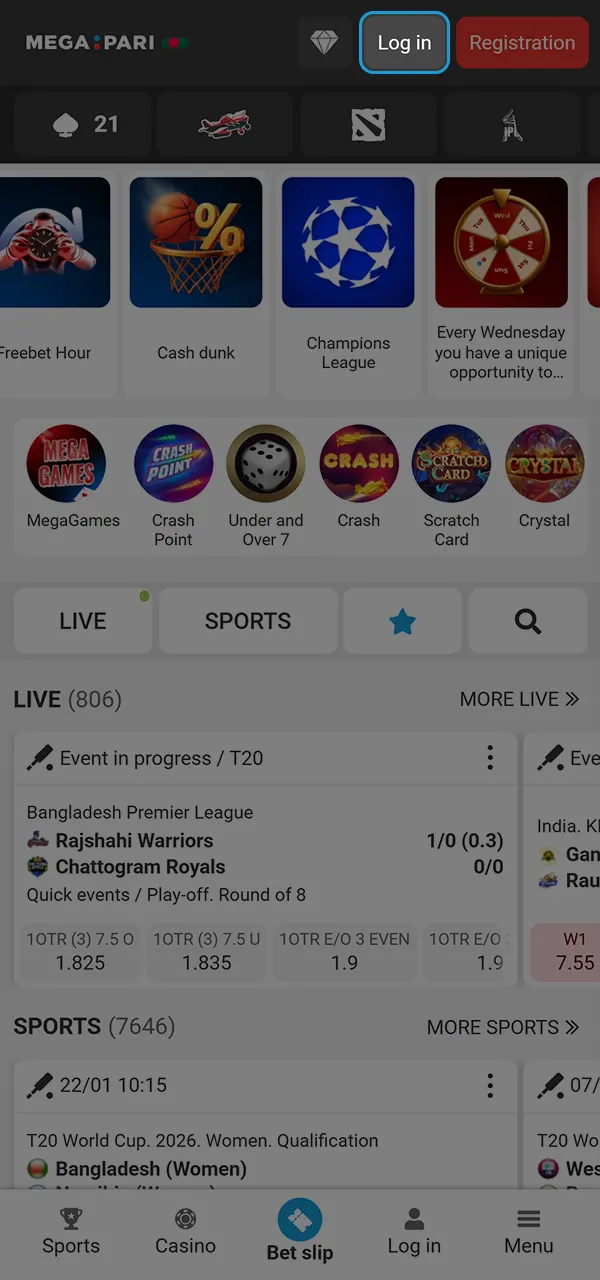Screen dimensions: 600x1280
Task: Open the Cash dunk promotion
Action: (x=196, y=270)
